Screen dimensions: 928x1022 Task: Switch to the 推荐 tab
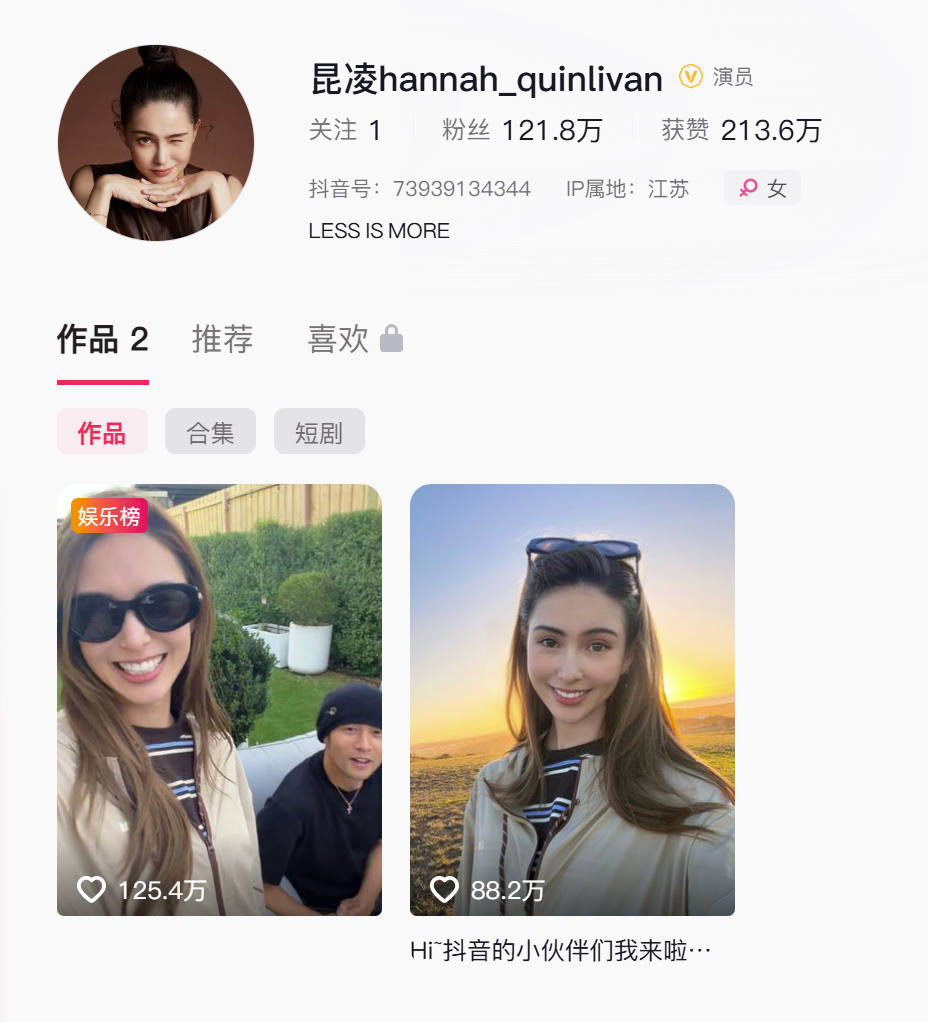click(x=222, y=340)
